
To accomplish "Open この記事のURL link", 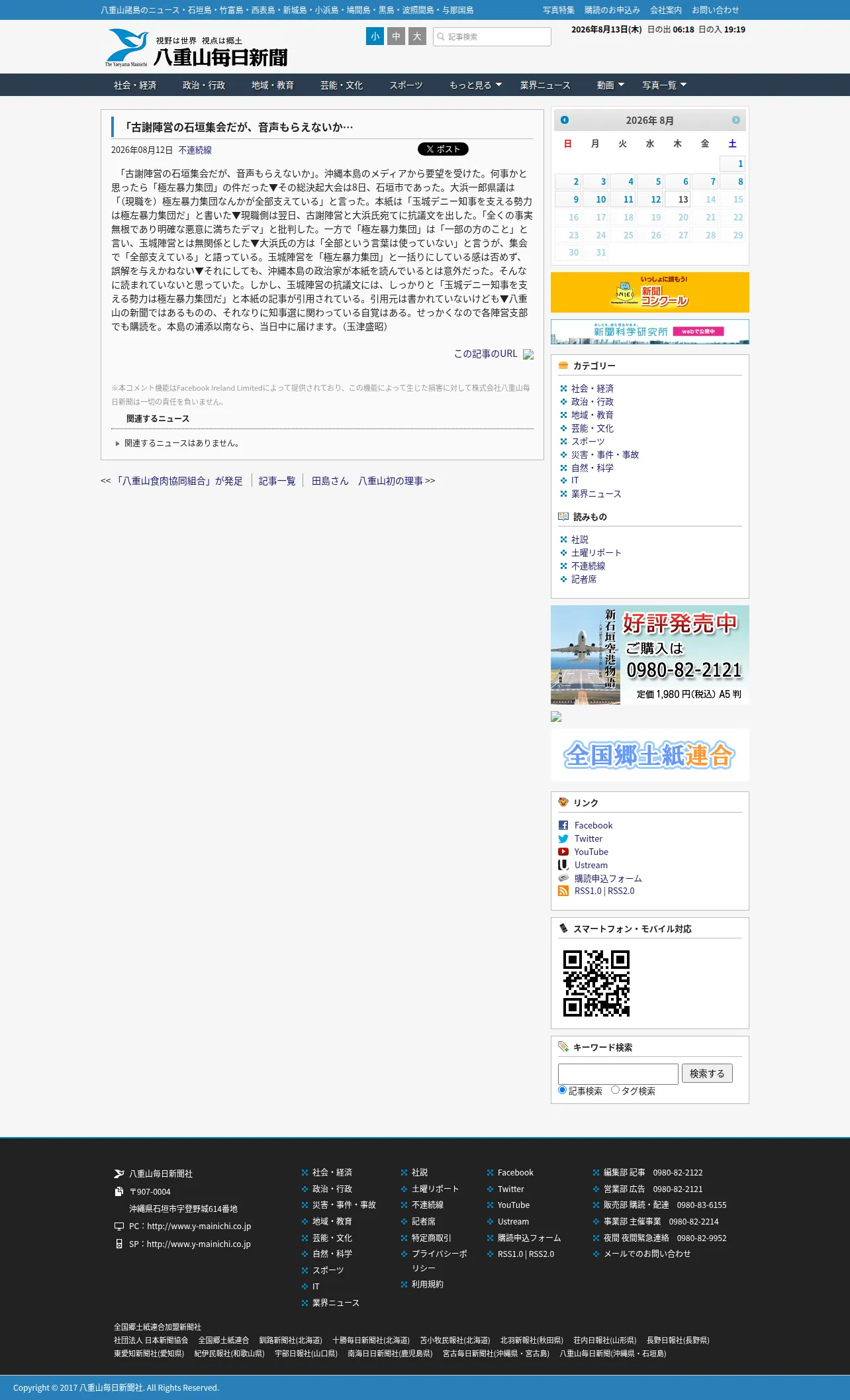I will 485,354.
